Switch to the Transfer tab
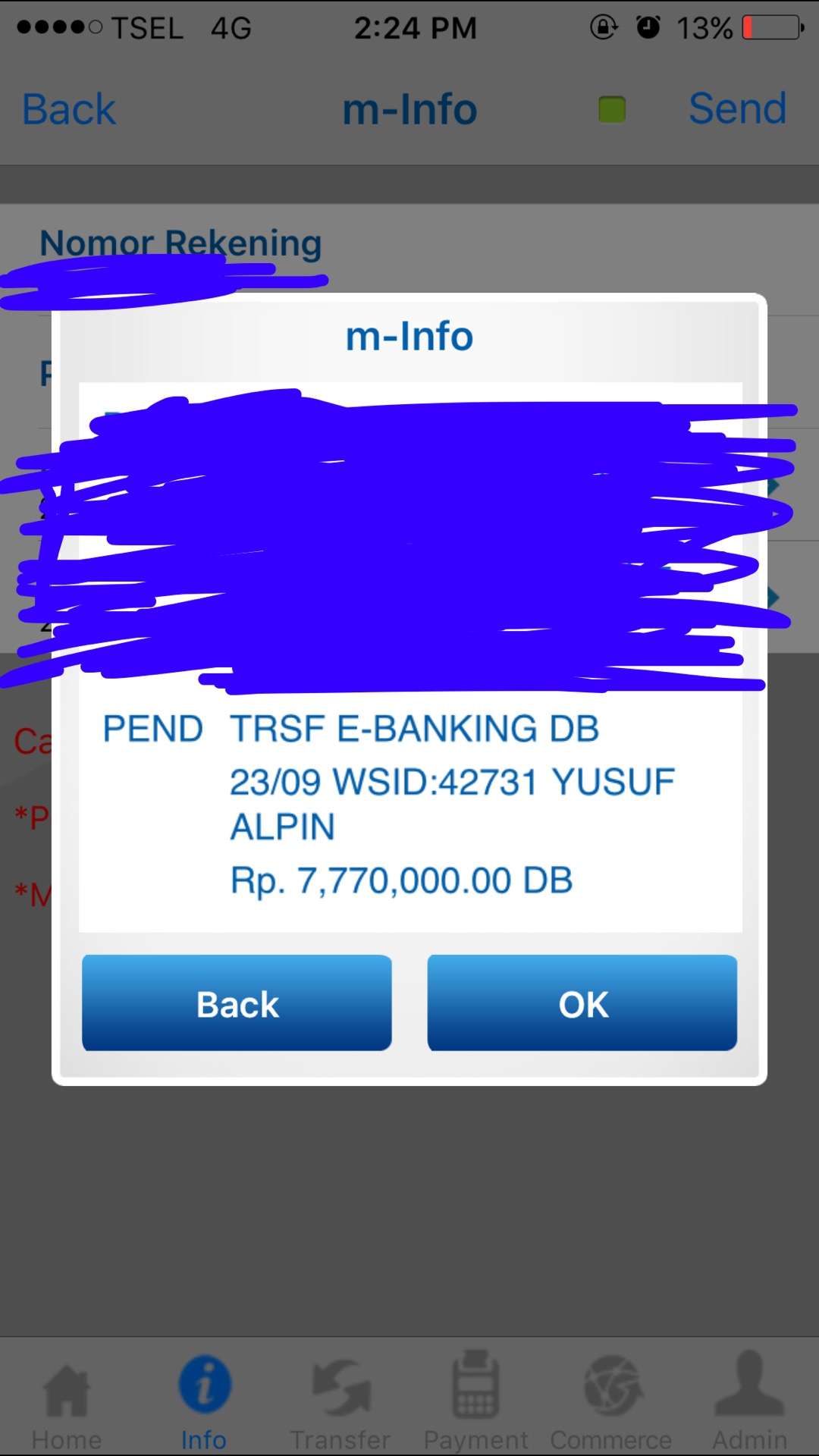The image size is (819, 1456). tap(340, 1401)
